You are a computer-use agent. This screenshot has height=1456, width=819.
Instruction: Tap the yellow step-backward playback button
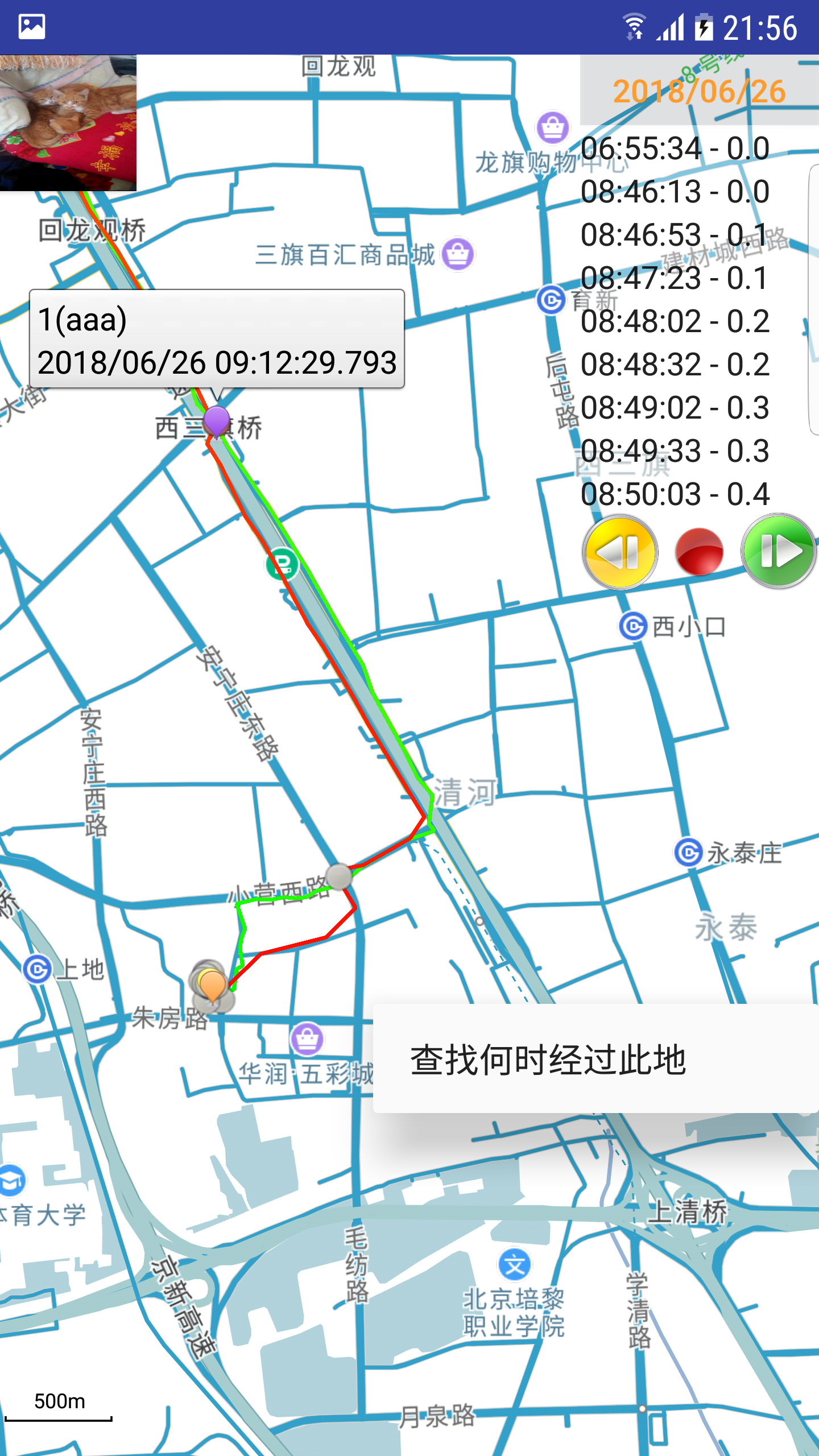tap(621, 551)
